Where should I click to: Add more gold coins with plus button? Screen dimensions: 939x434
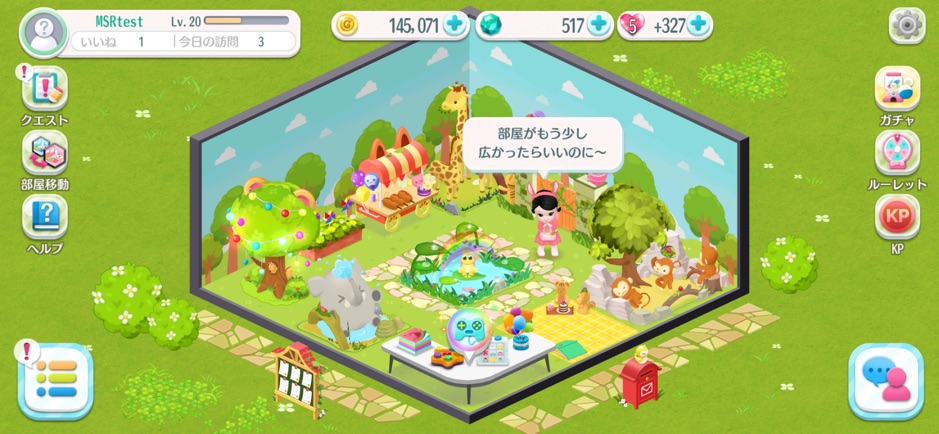455,26
